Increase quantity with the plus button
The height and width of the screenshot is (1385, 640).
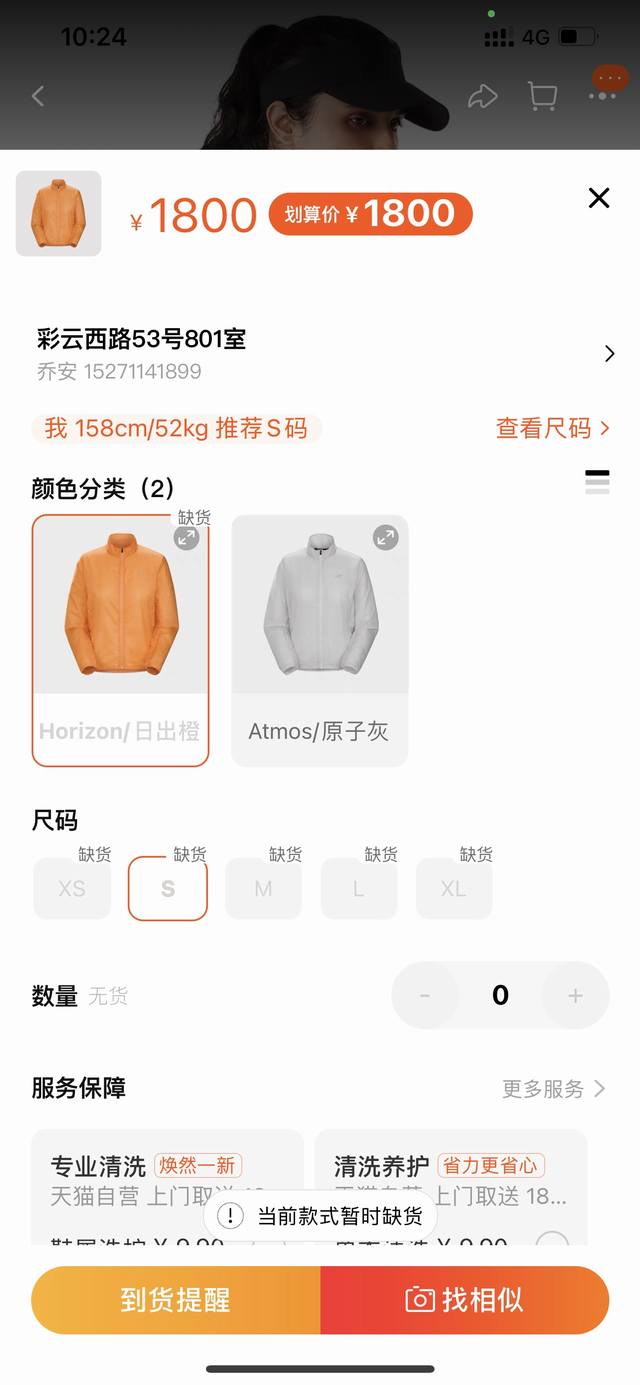pos(575,996)
